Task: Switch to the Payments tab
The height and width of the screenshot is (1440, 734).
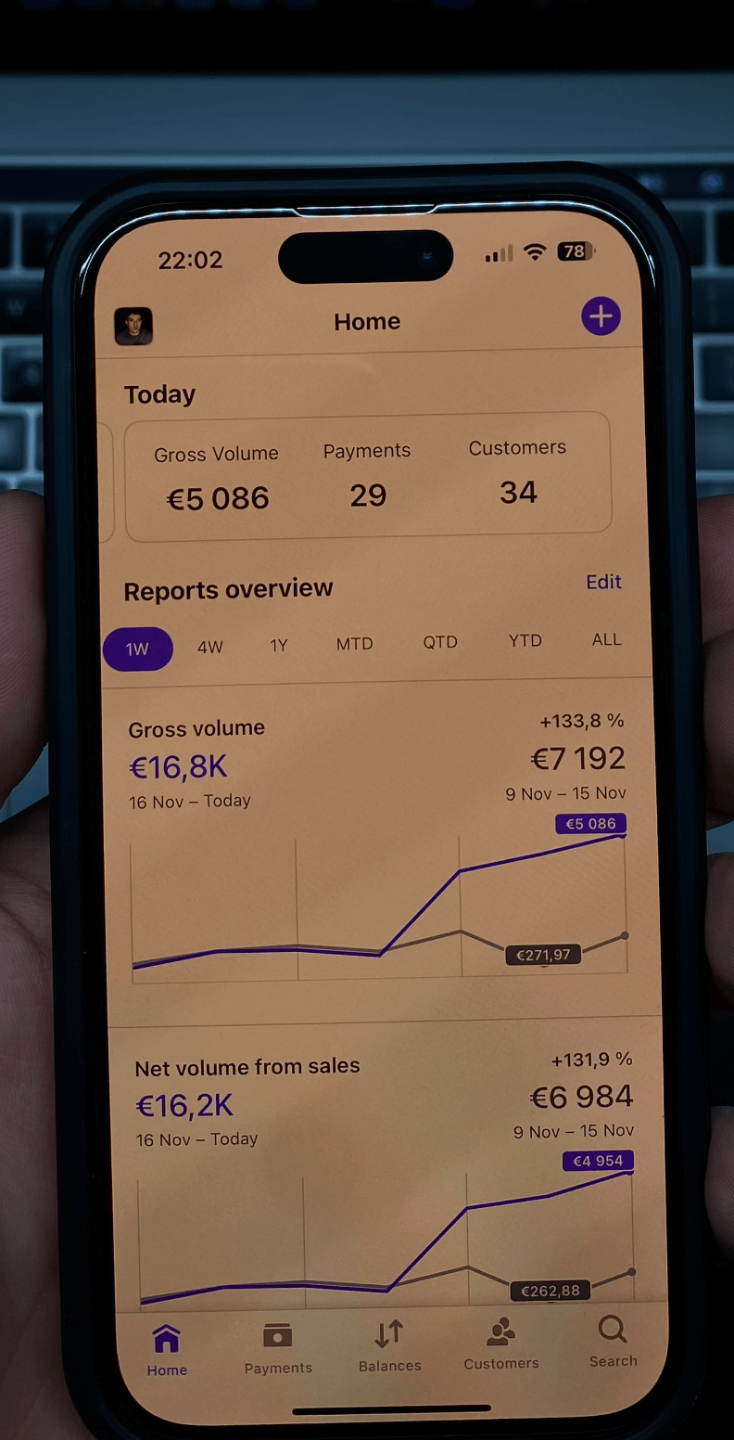Action: (278, 1348)
